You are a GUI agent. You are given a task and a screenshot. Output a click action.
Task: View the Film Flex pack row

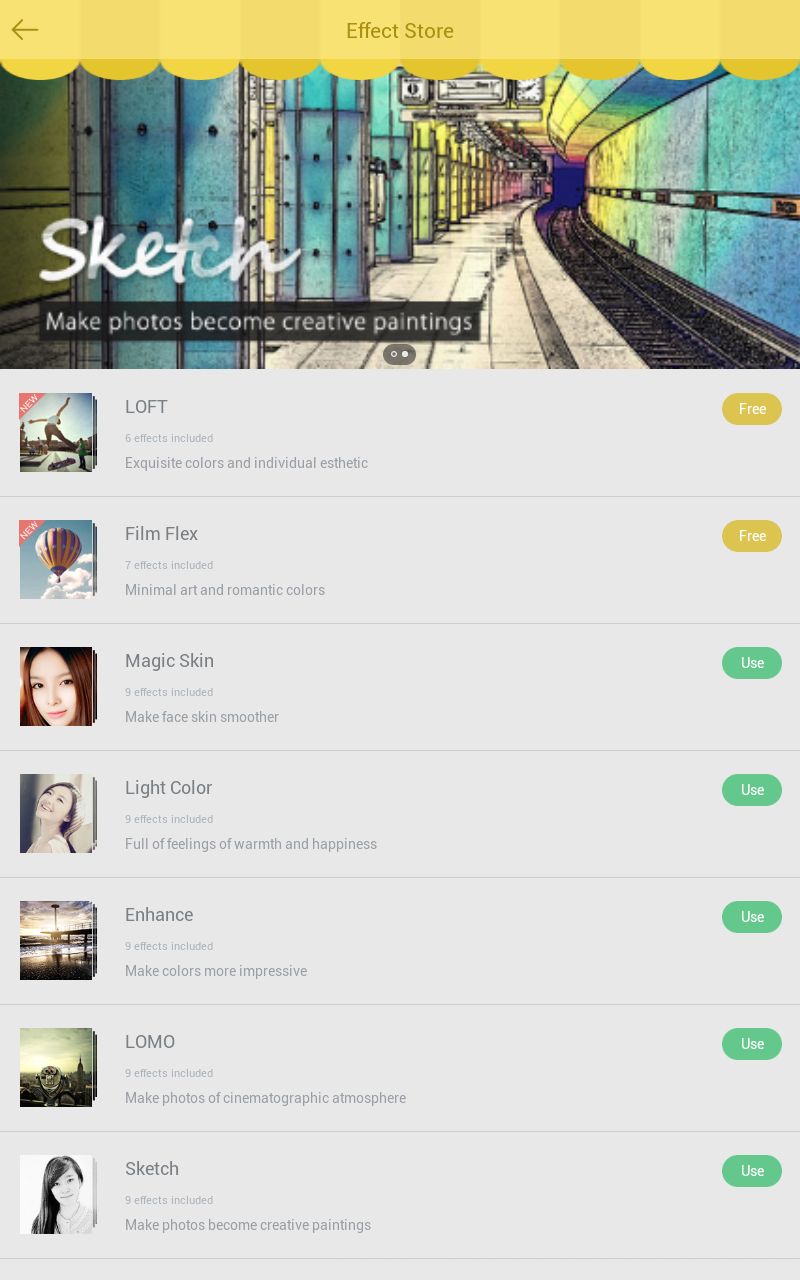(x=400, y=560)
